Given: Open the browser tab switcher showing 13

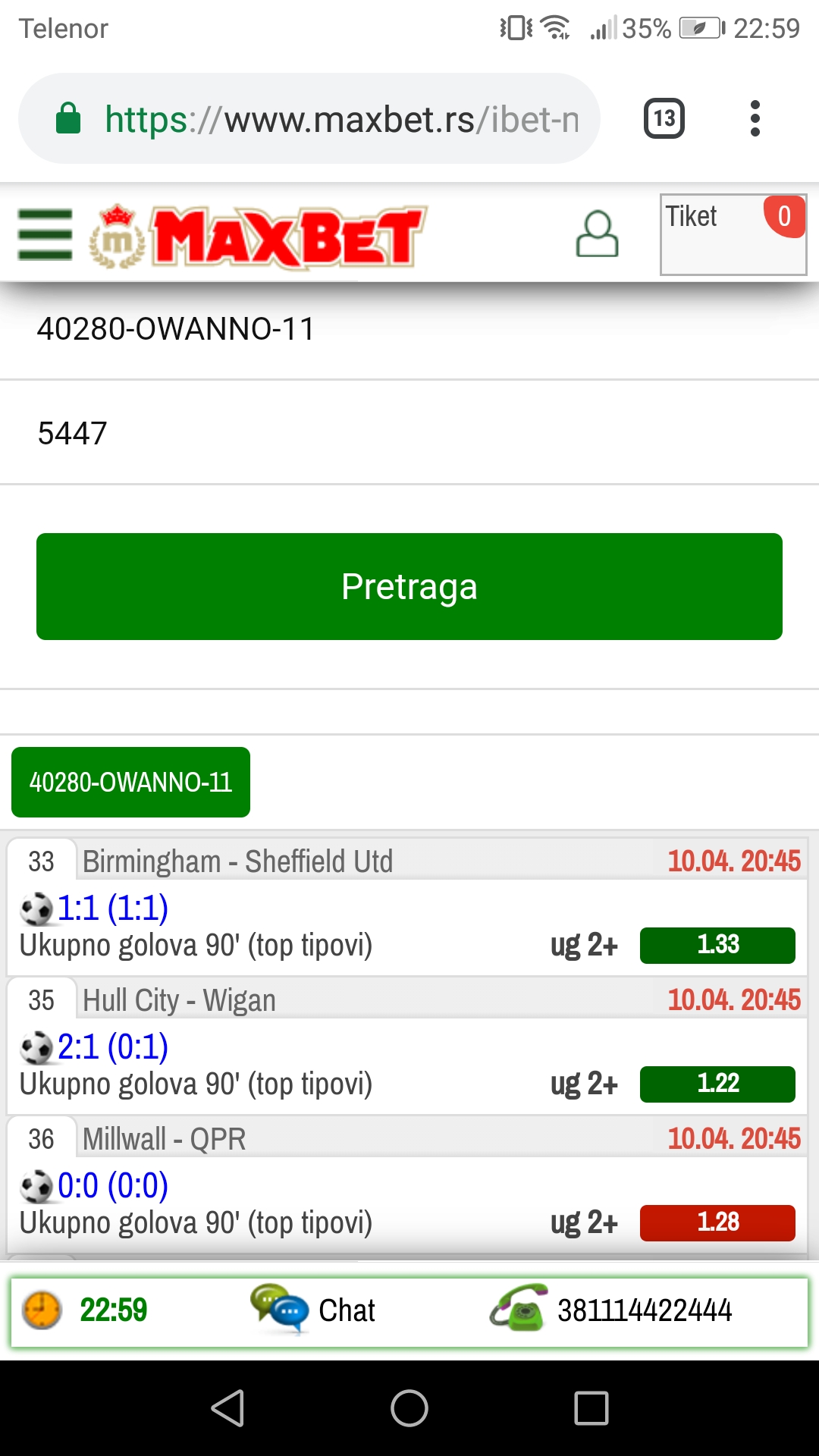Looking at the screenshot, I should tap(664, 118).
